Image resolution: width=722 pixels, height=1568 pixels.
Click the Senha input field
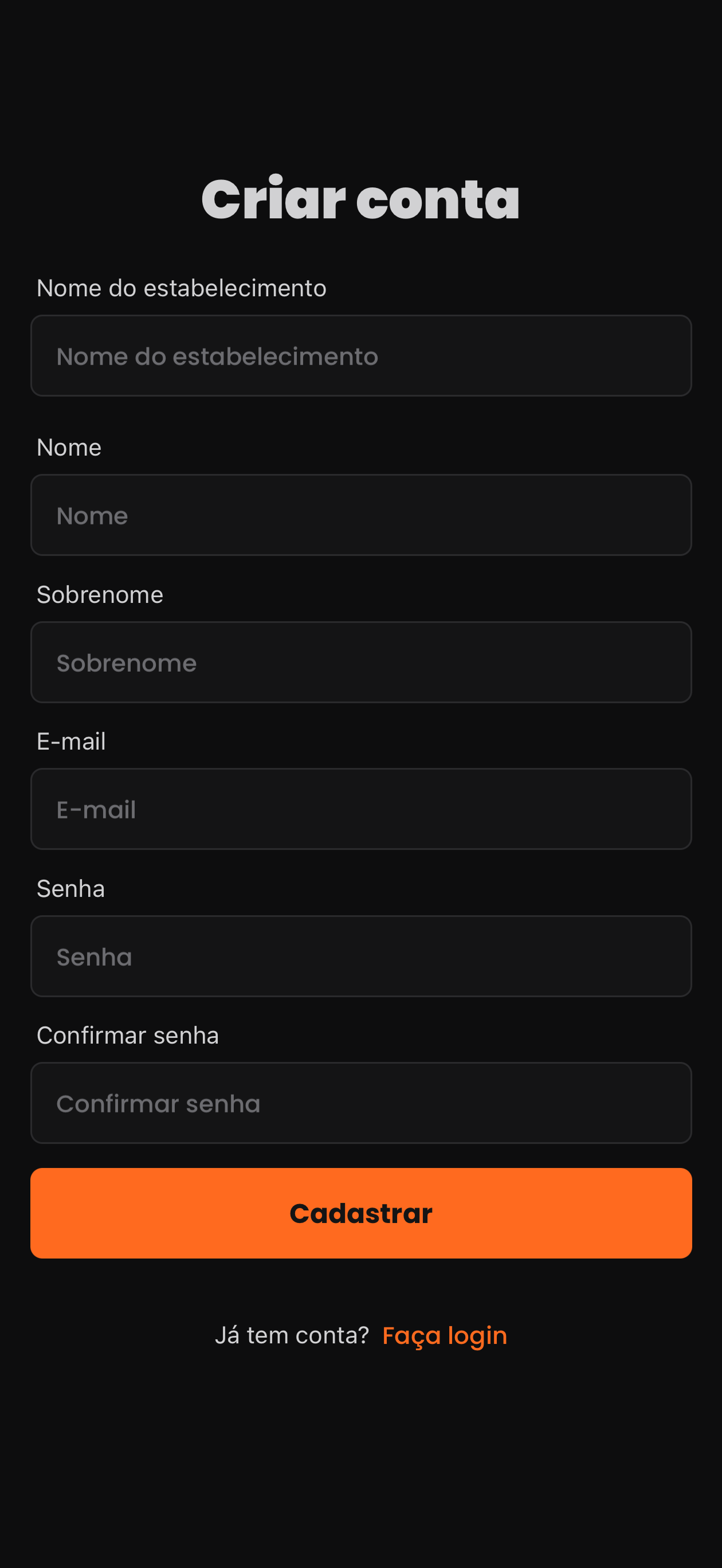361,956
